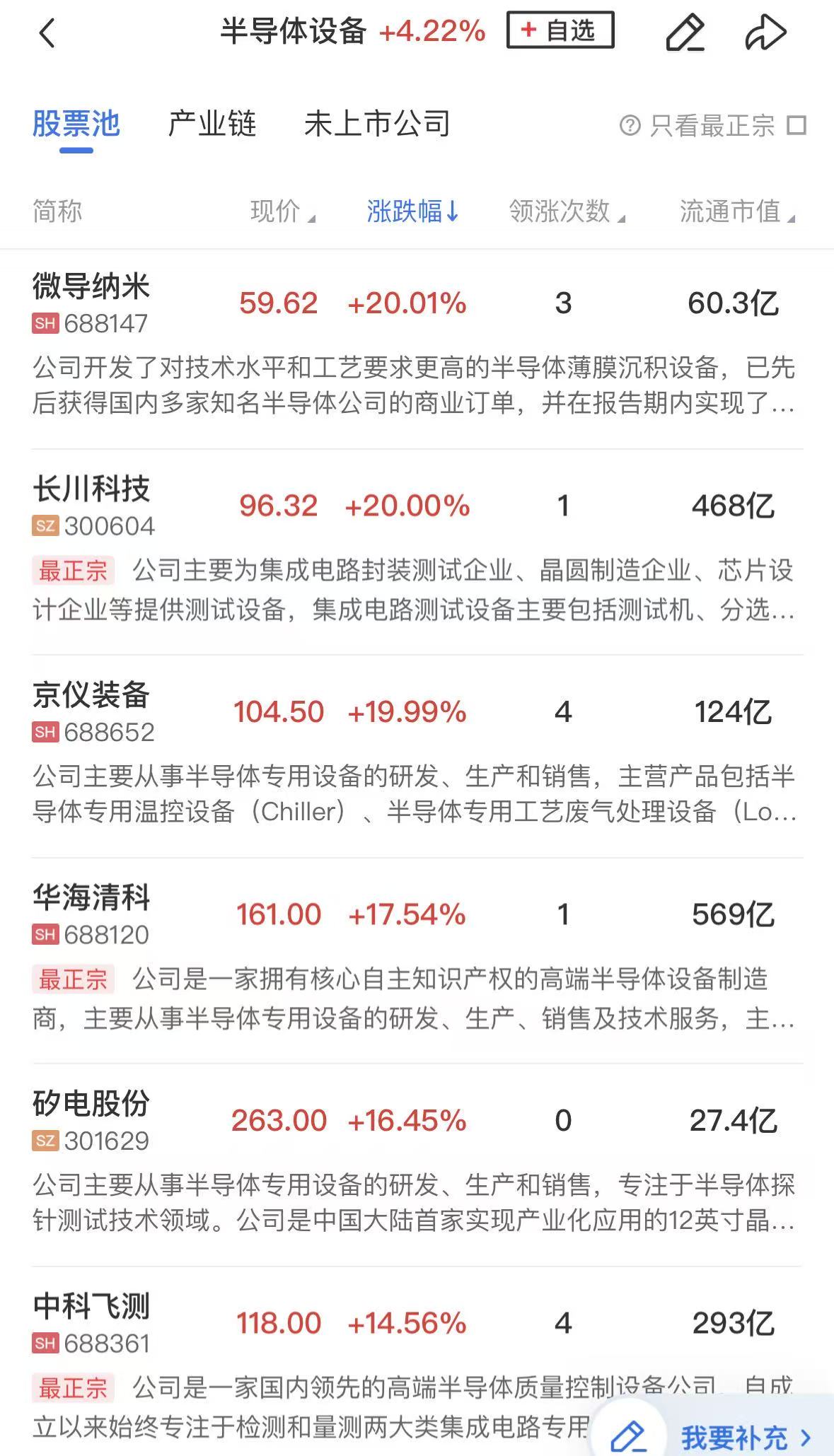Show help for 只看最正宗 question mark

click(x=630, y=126)
